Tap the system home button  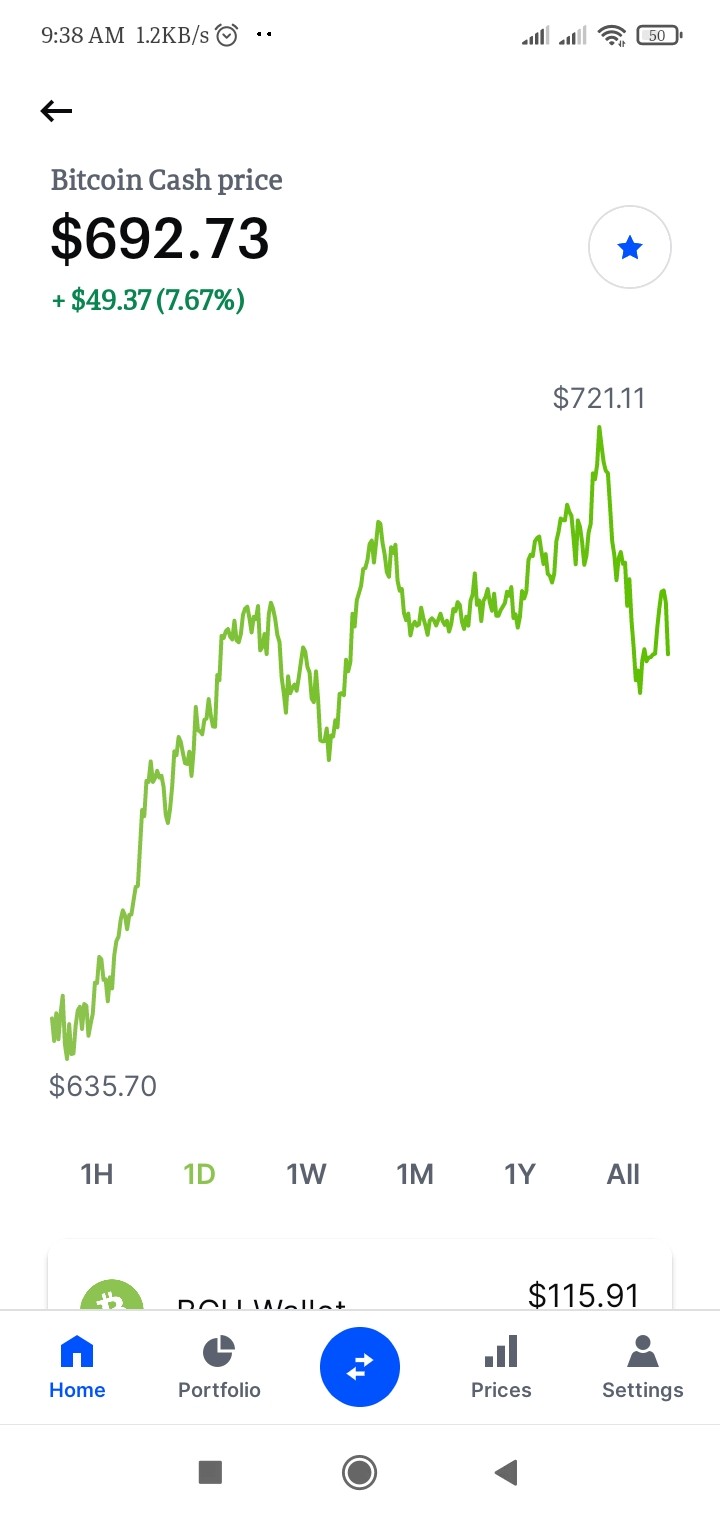click(x=359, y=1472)
